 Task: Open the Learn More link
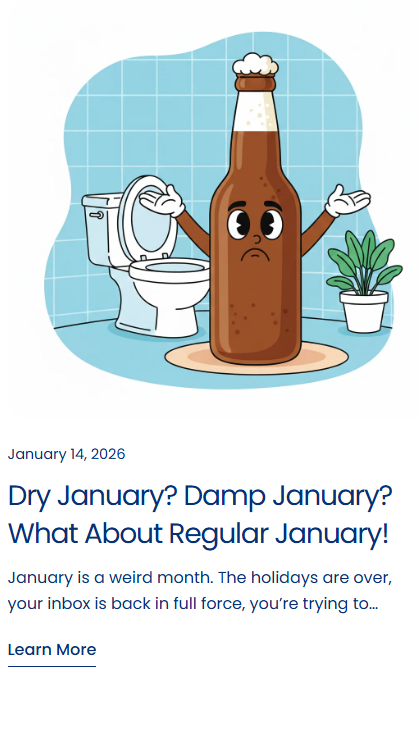point(52,649)
